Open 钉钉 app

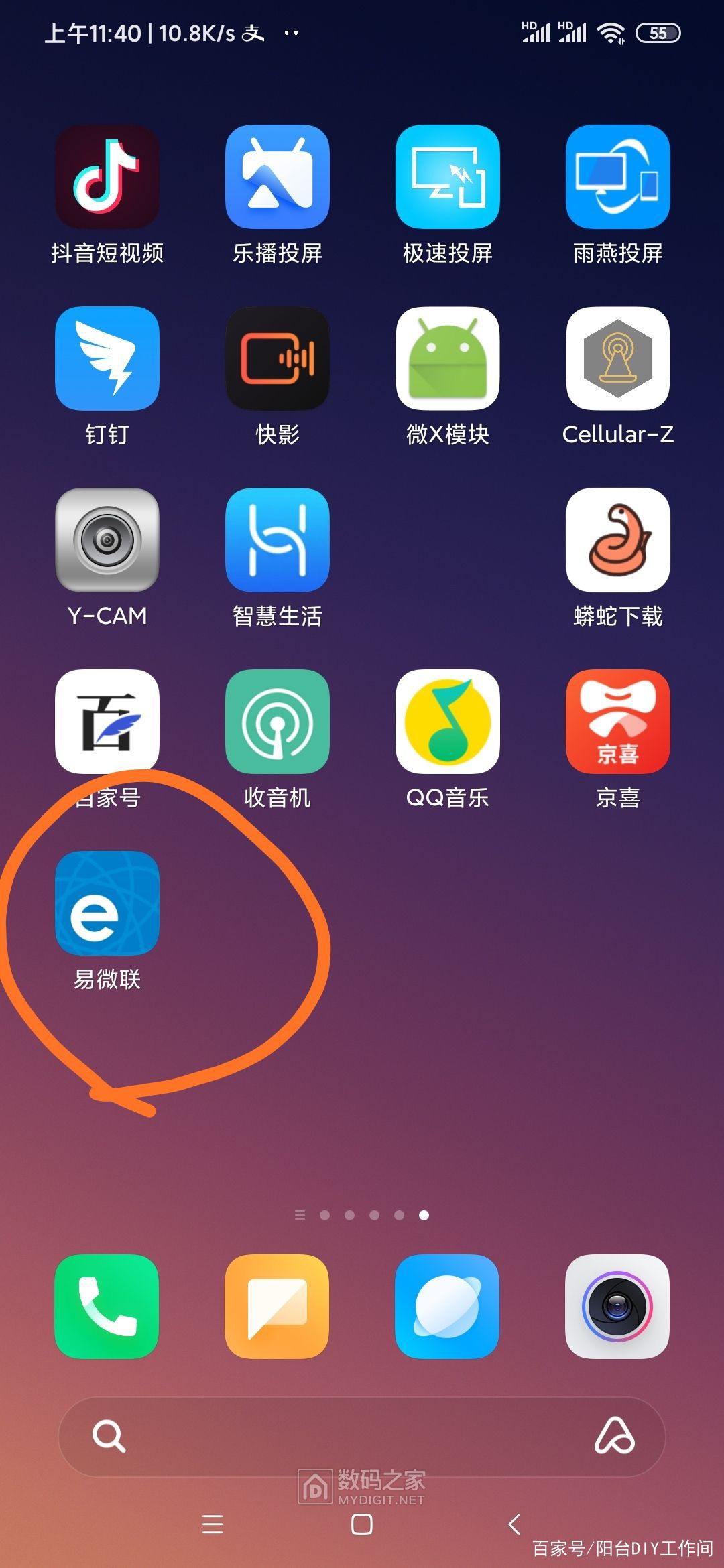click(x=107, y=358)
